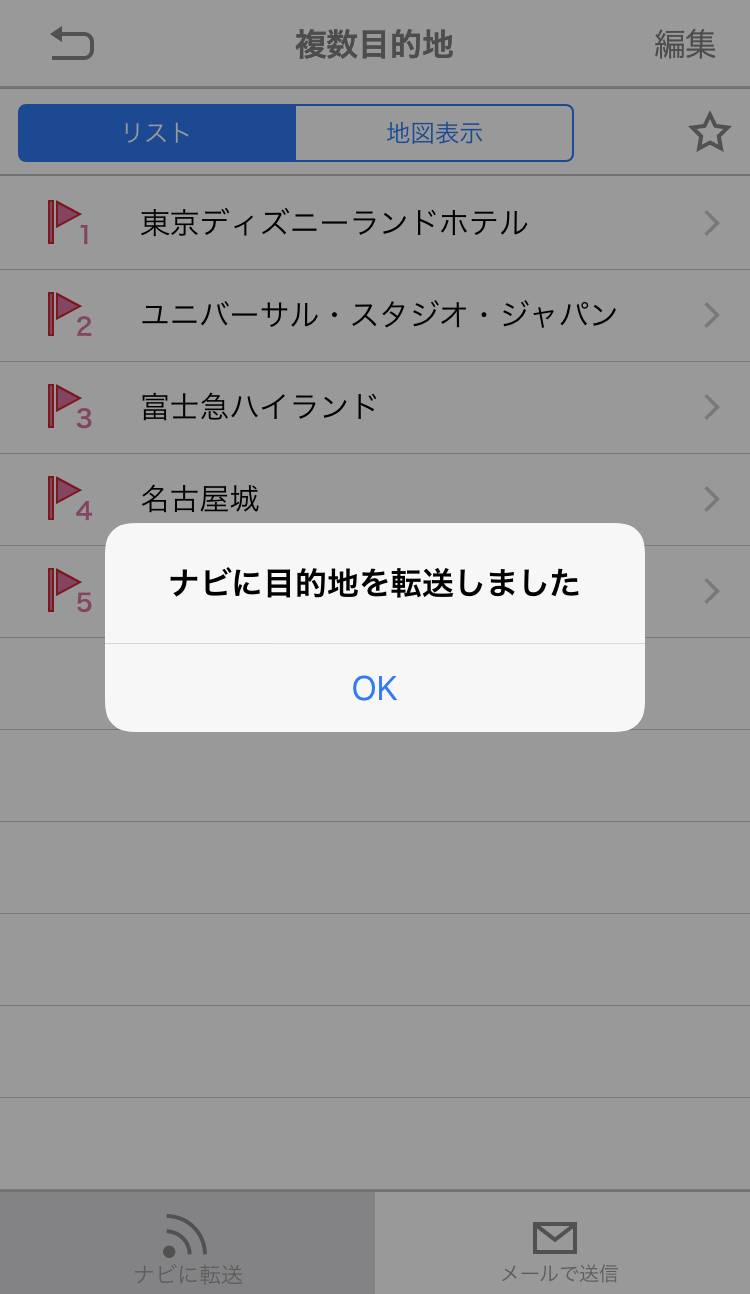750x1294 pixels.
Task: Go back using the return arrow
Action: 72,44
